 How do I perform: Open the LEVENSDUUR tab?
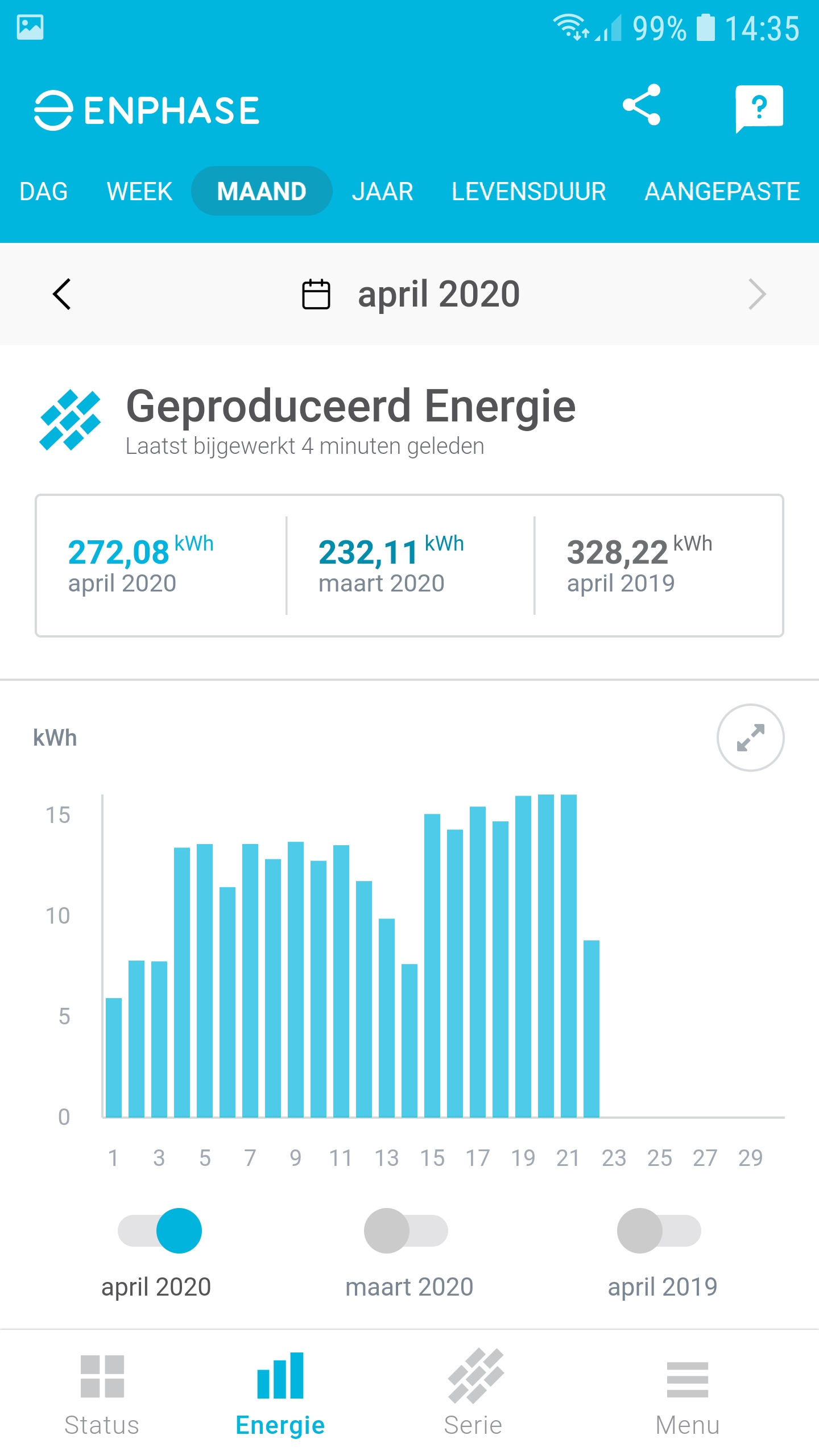pos(528,192)
